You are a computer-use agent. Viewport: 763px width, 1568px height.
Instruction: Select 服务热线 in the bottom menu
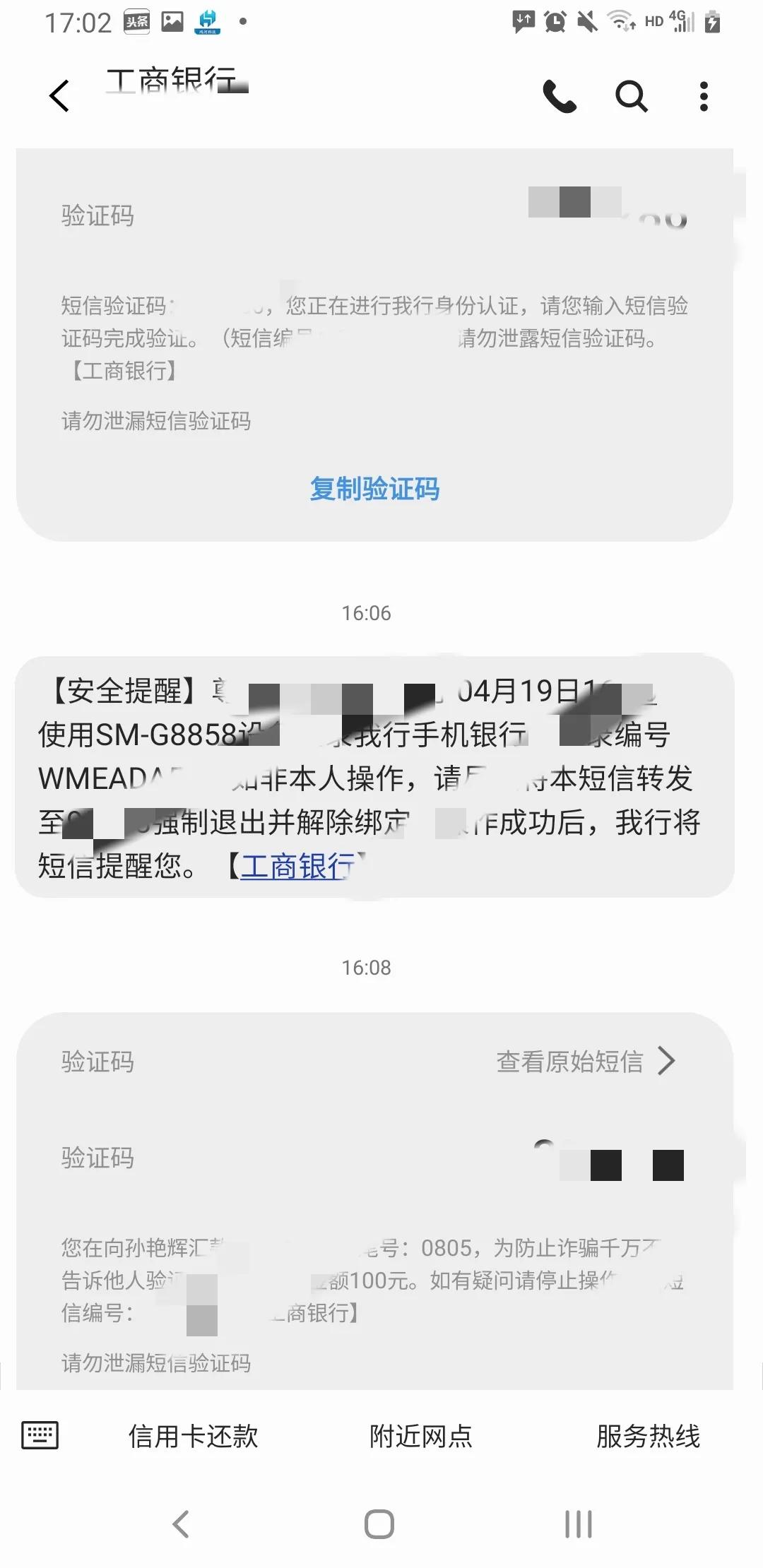click(648, 1435)
